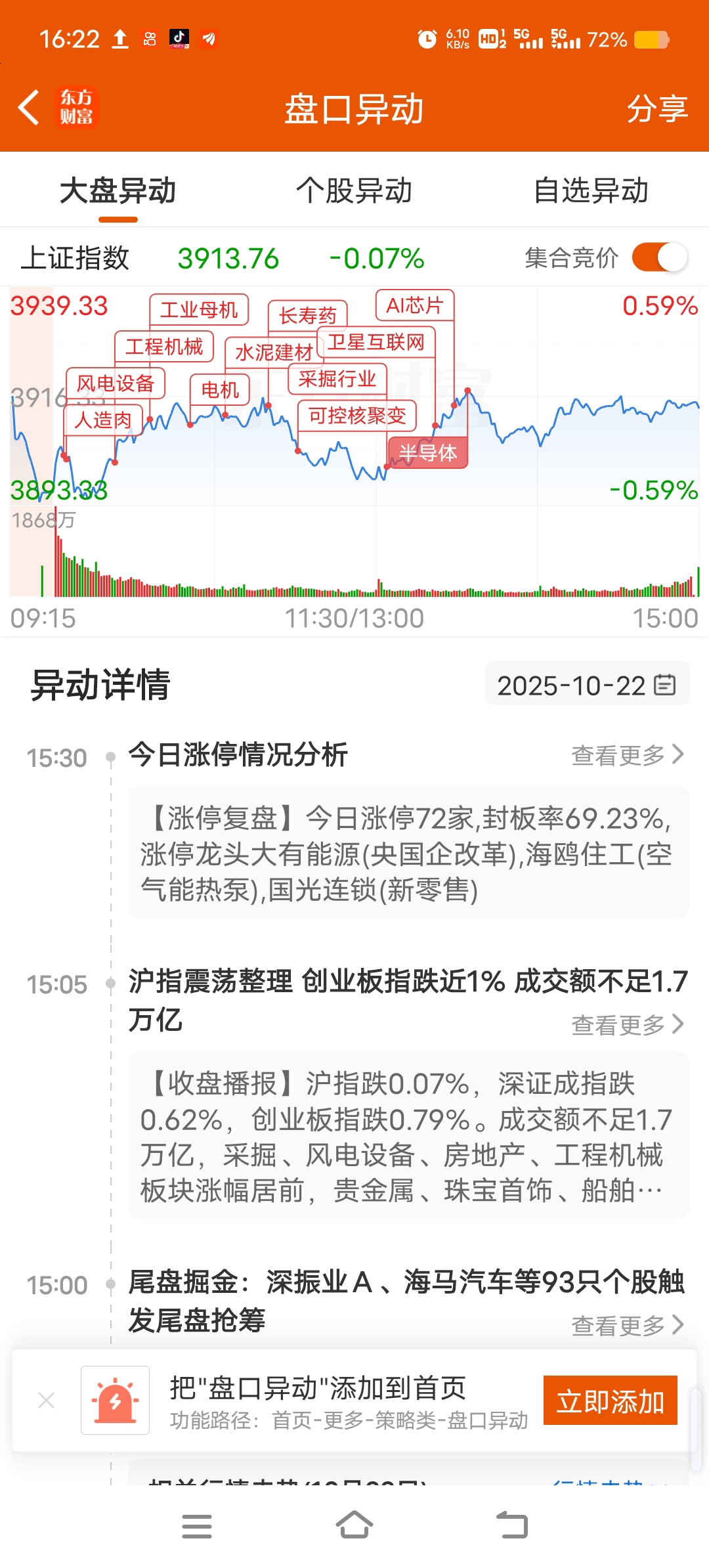View more for 沪指震荡整理 closing report
Image resolution: width=709 pixels, height=1568 pixels.
tap(627, 1024)
